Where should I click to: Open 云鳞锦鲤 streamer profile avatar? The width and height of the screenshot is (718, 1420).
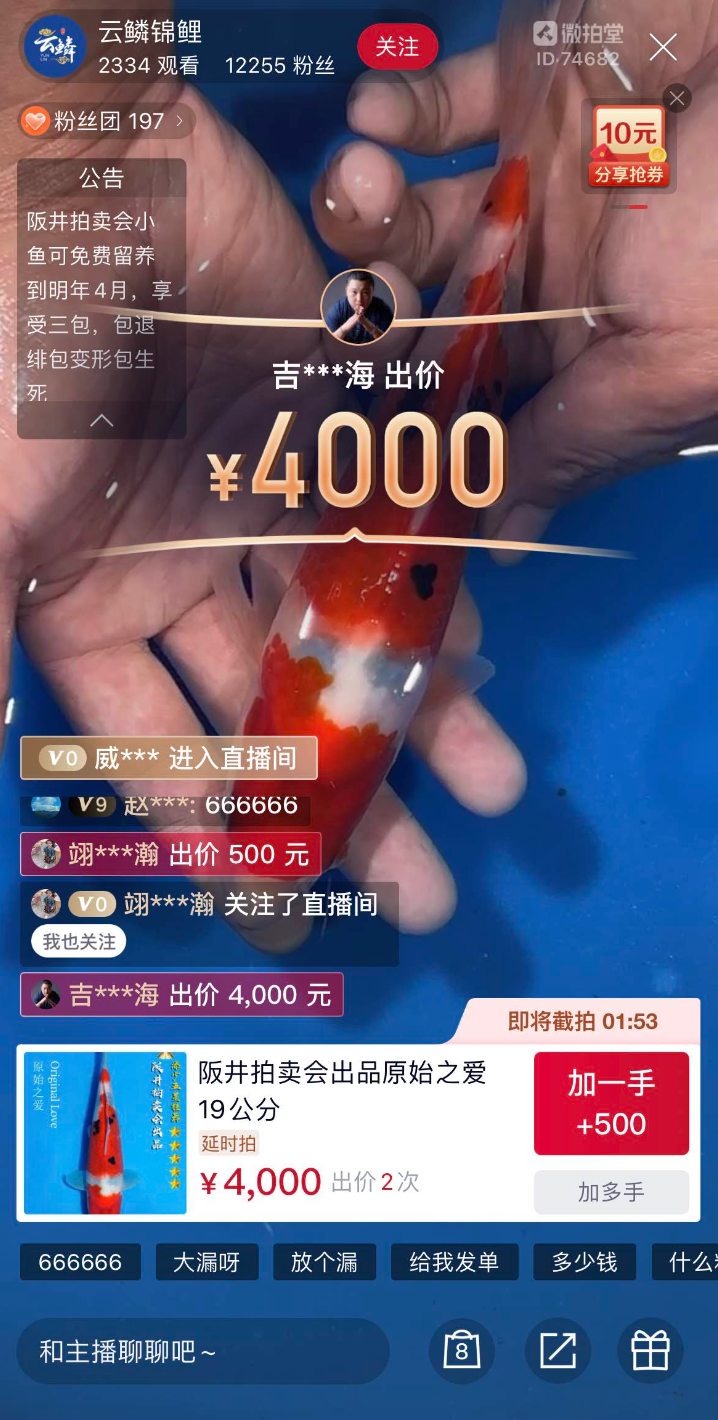(x=56, y=47)
